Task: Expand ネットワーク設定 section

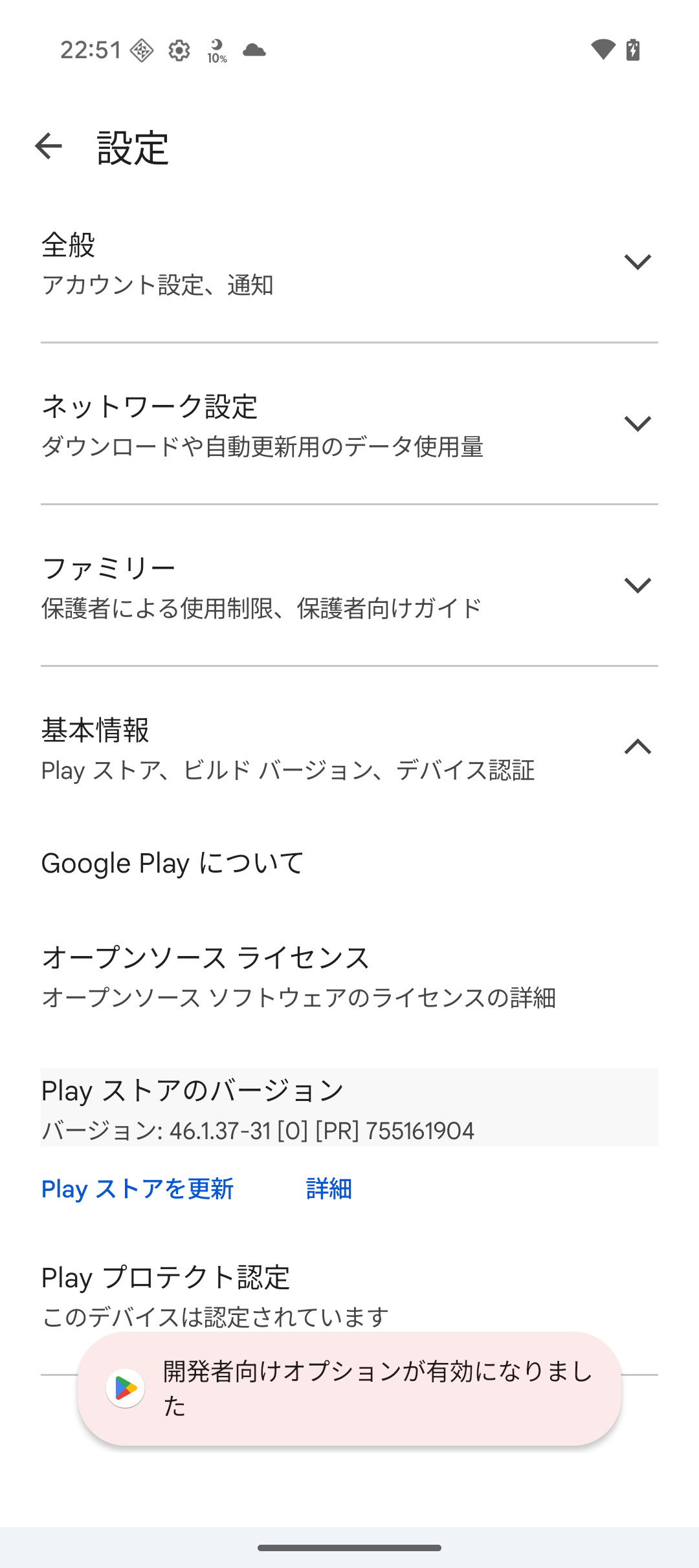Action: (349, 425)
